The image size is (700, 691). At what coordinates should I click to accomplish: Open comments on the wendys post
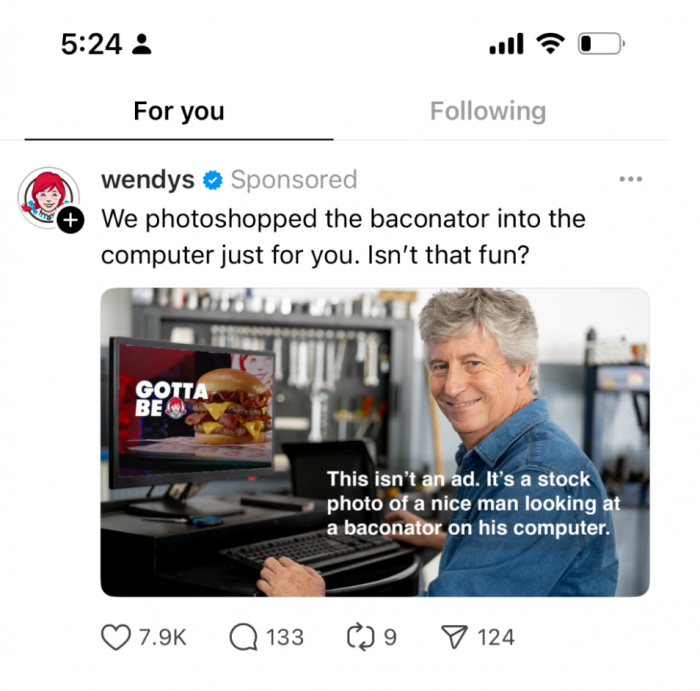pyautogui.click(x=244, y=637)
